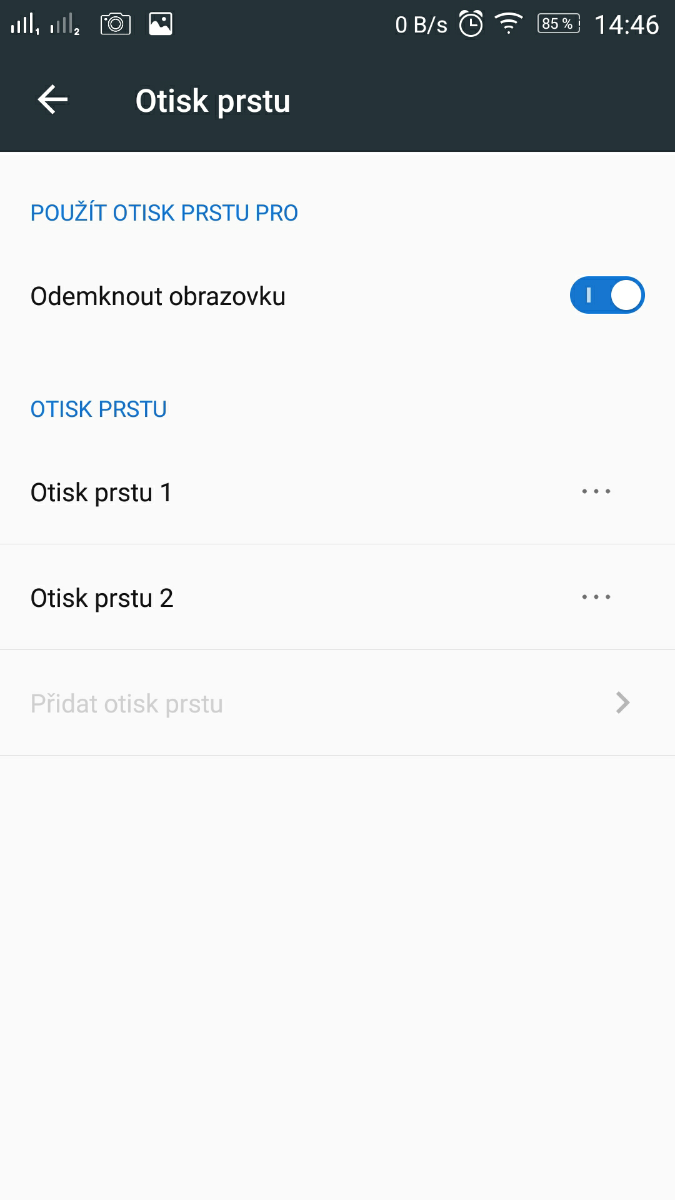Disable the Odemknout obrazovku switch

[607, 296]
